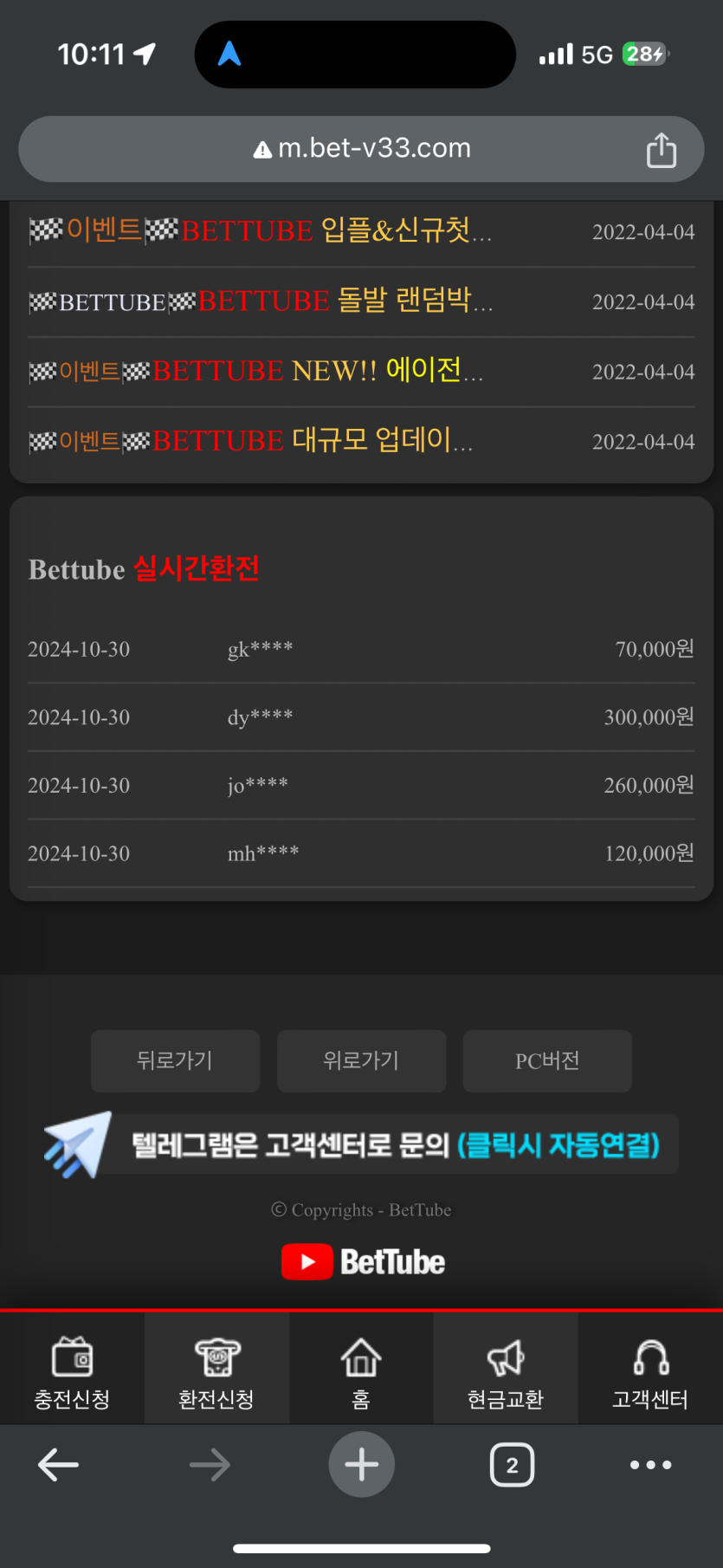The width and height of the screenshot is (723, 1568).
Task: Go to the 홈 tab
Action: tap(361, 1370)
